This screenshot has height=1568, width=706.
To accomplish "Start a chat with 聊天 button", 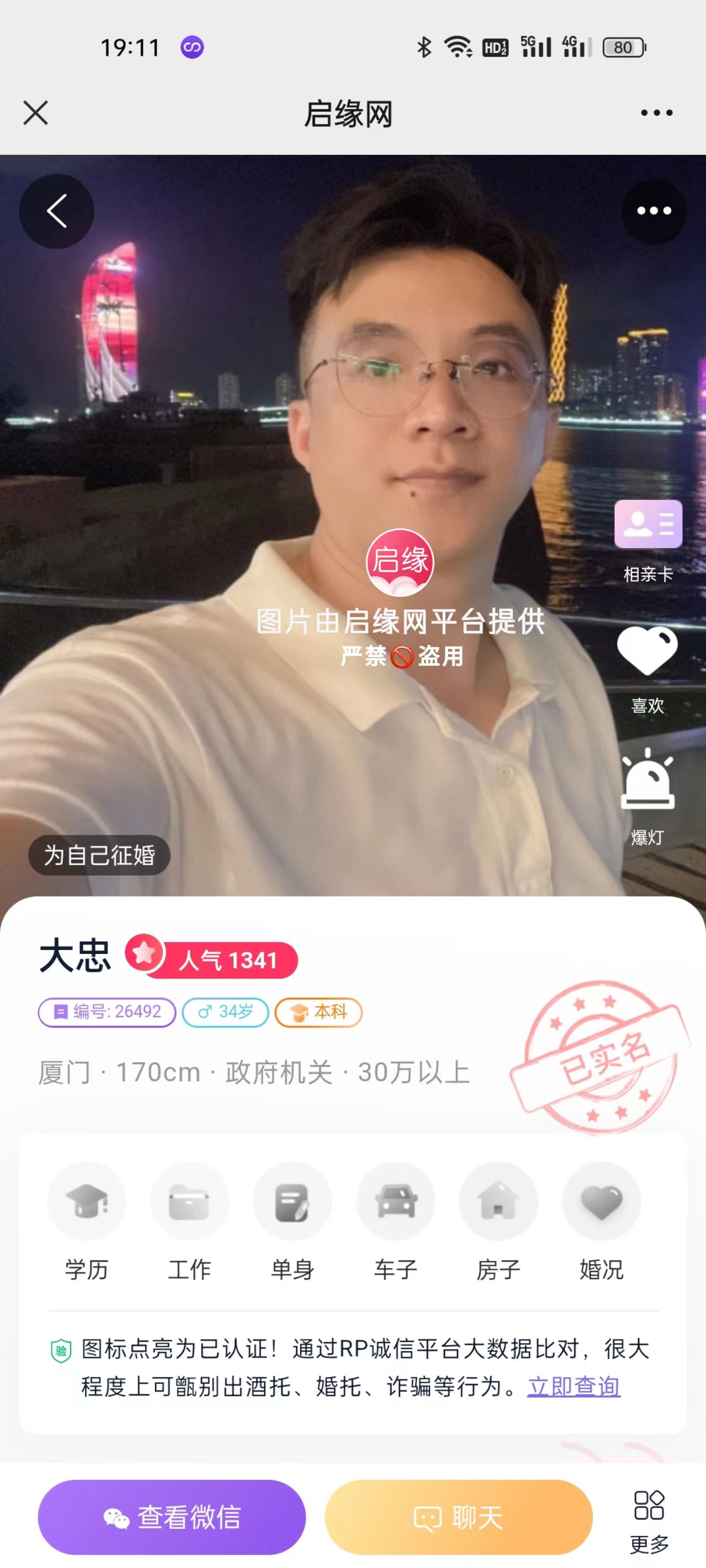I will pos(458,1517).
